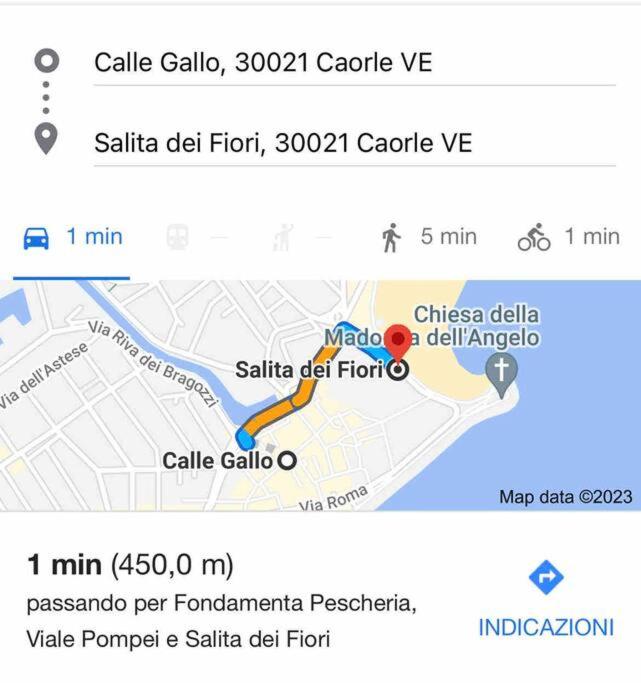Tap the INDICAZIONI directions button
The height and width of the screenshot is (683, 641).
(545, 600)
